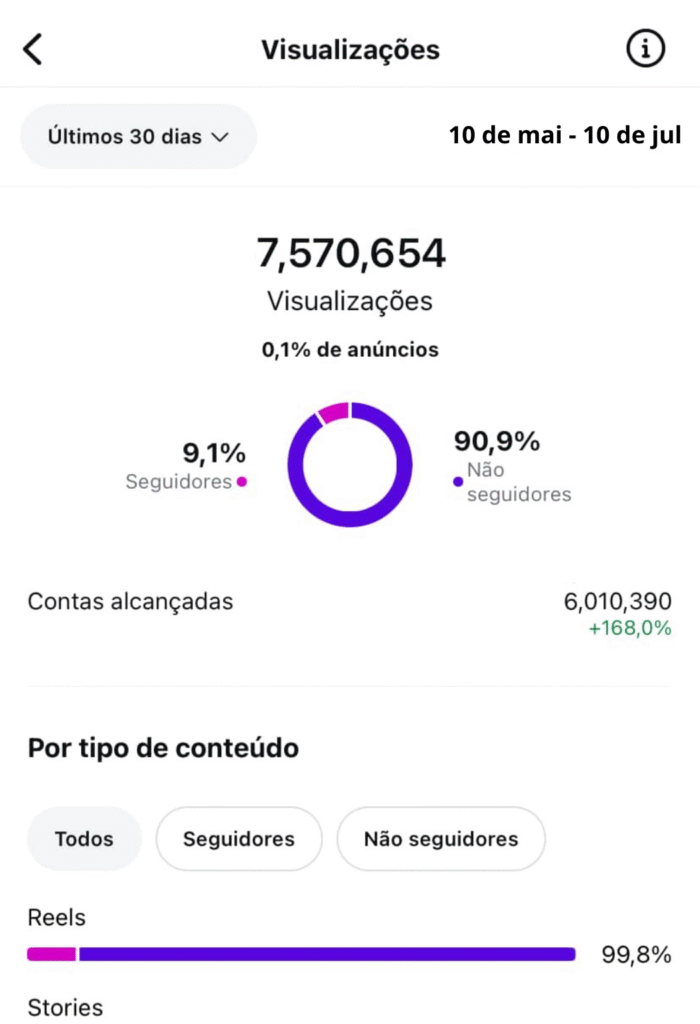Go back from Visualizações

pos(34,49)
